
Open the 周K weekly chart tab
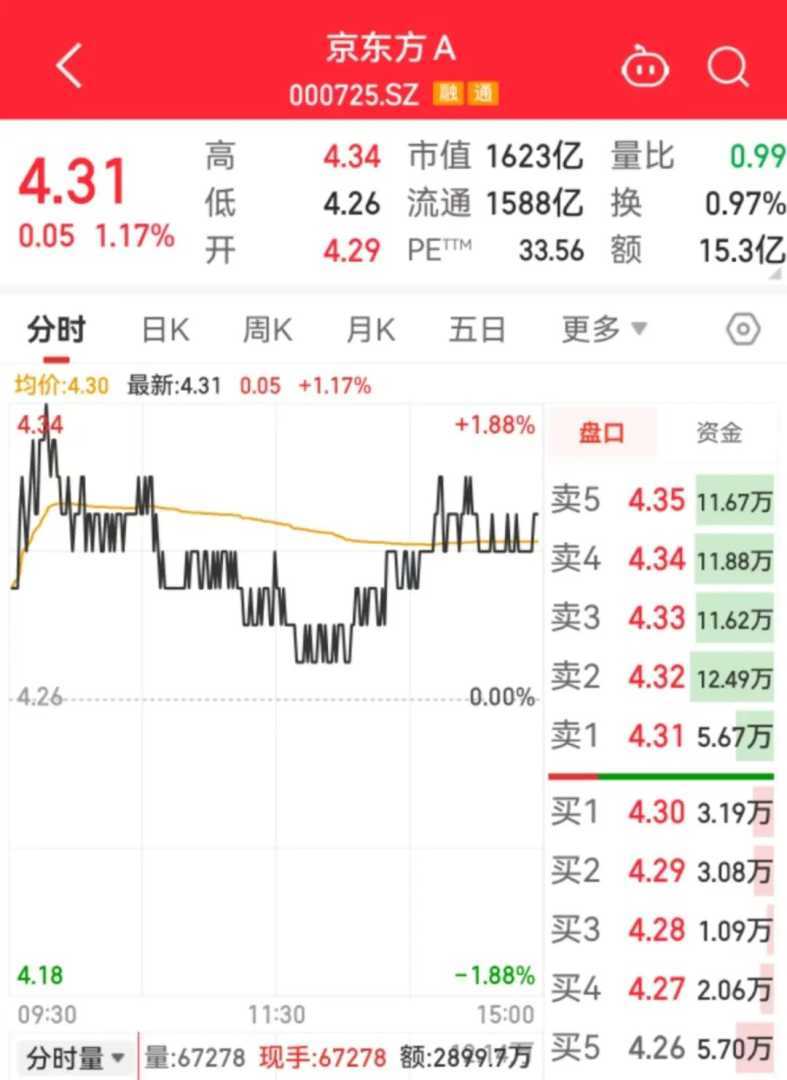point(267,330)
